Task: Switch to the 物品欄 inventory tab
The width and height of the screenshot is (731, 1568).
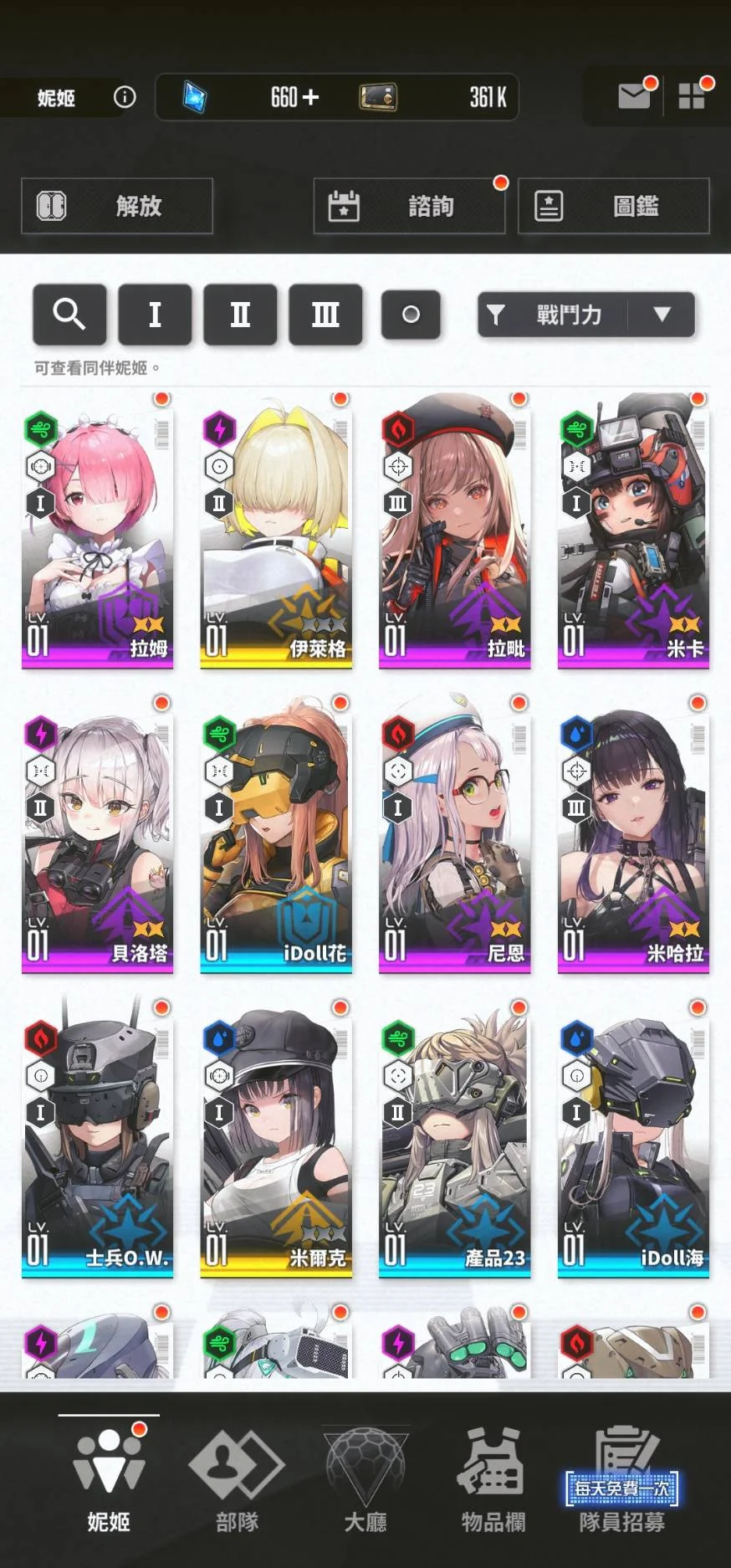Action: pos(493,1479)
